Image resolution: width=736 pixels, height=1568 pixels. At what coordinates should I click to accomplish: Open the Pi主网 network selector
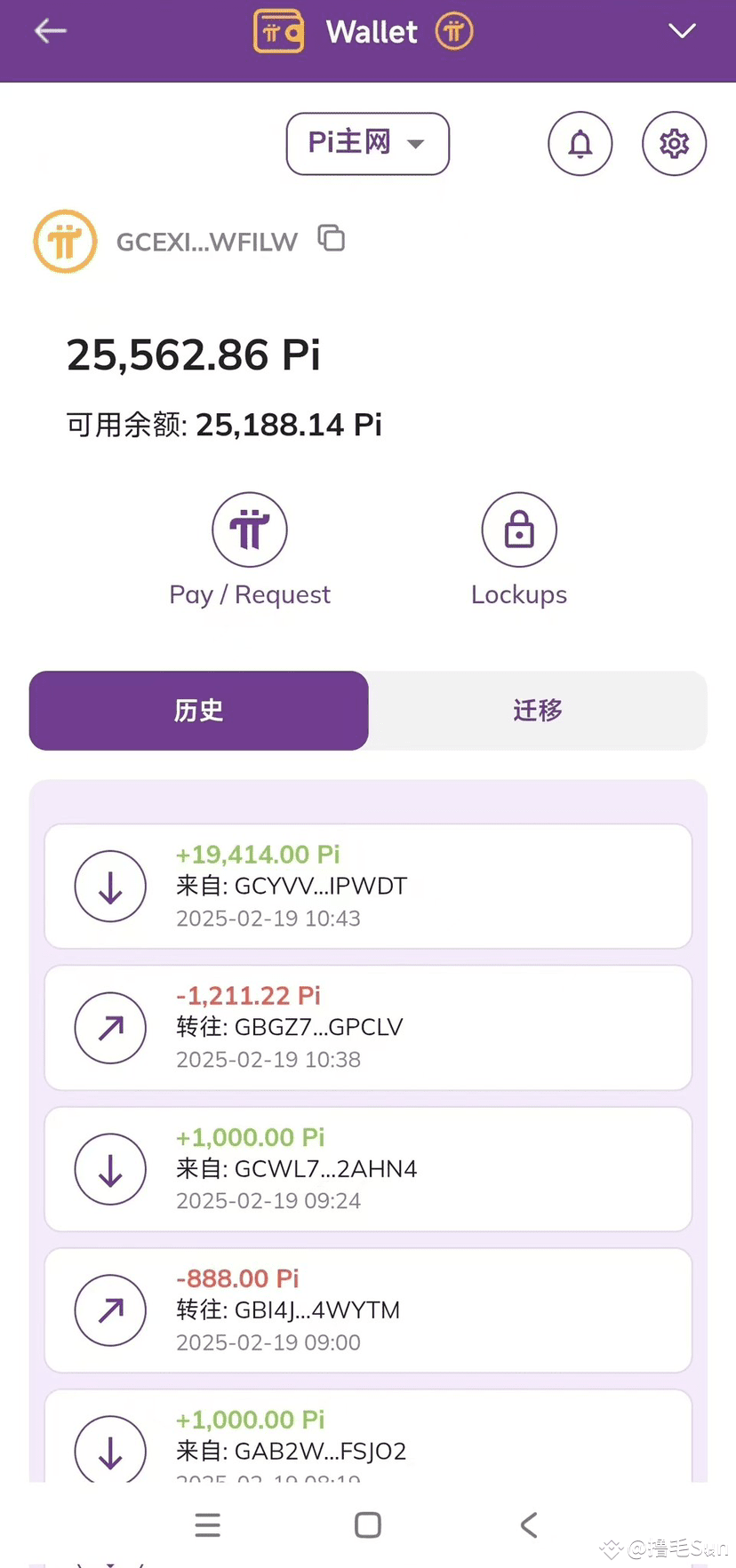367,143
